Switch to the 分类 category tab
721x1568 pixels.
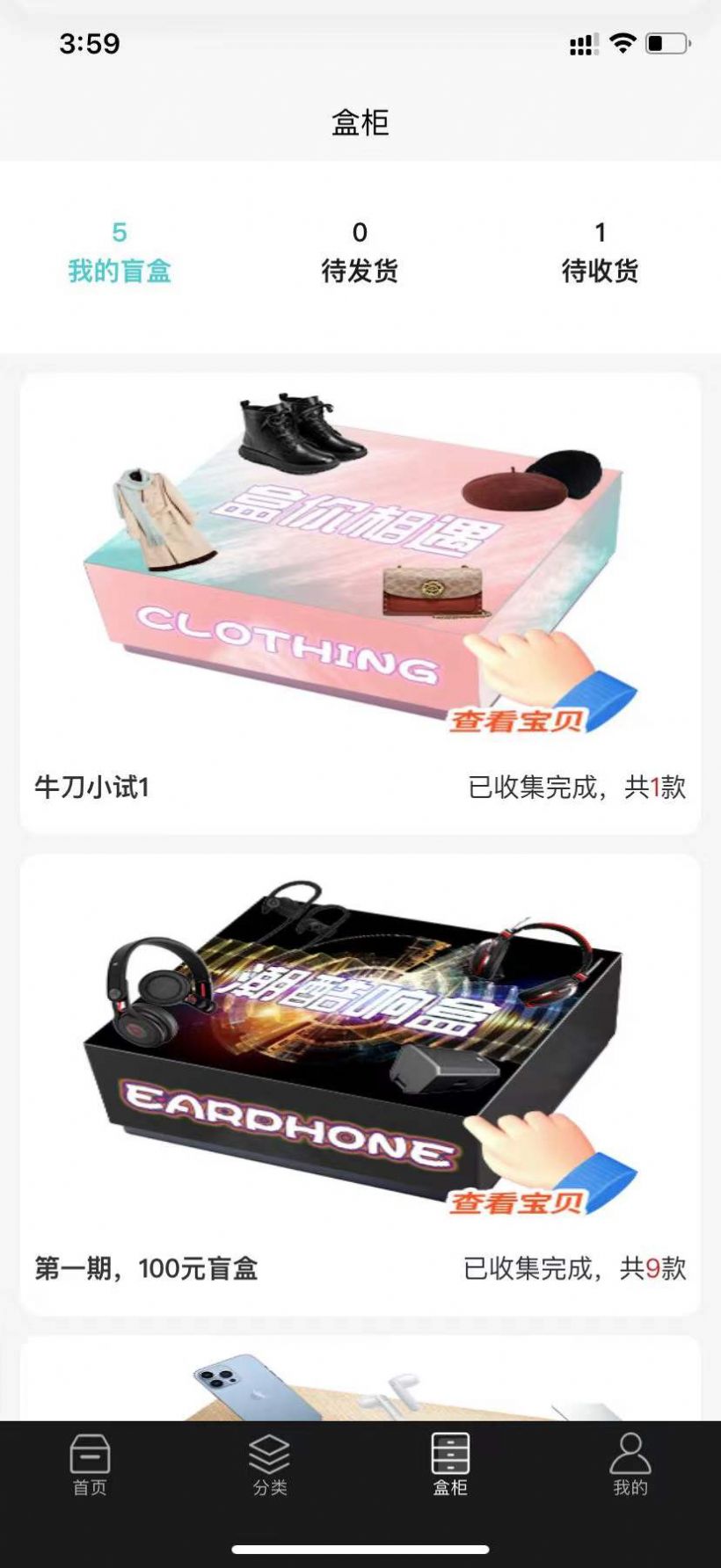(x=270, y=1464)
